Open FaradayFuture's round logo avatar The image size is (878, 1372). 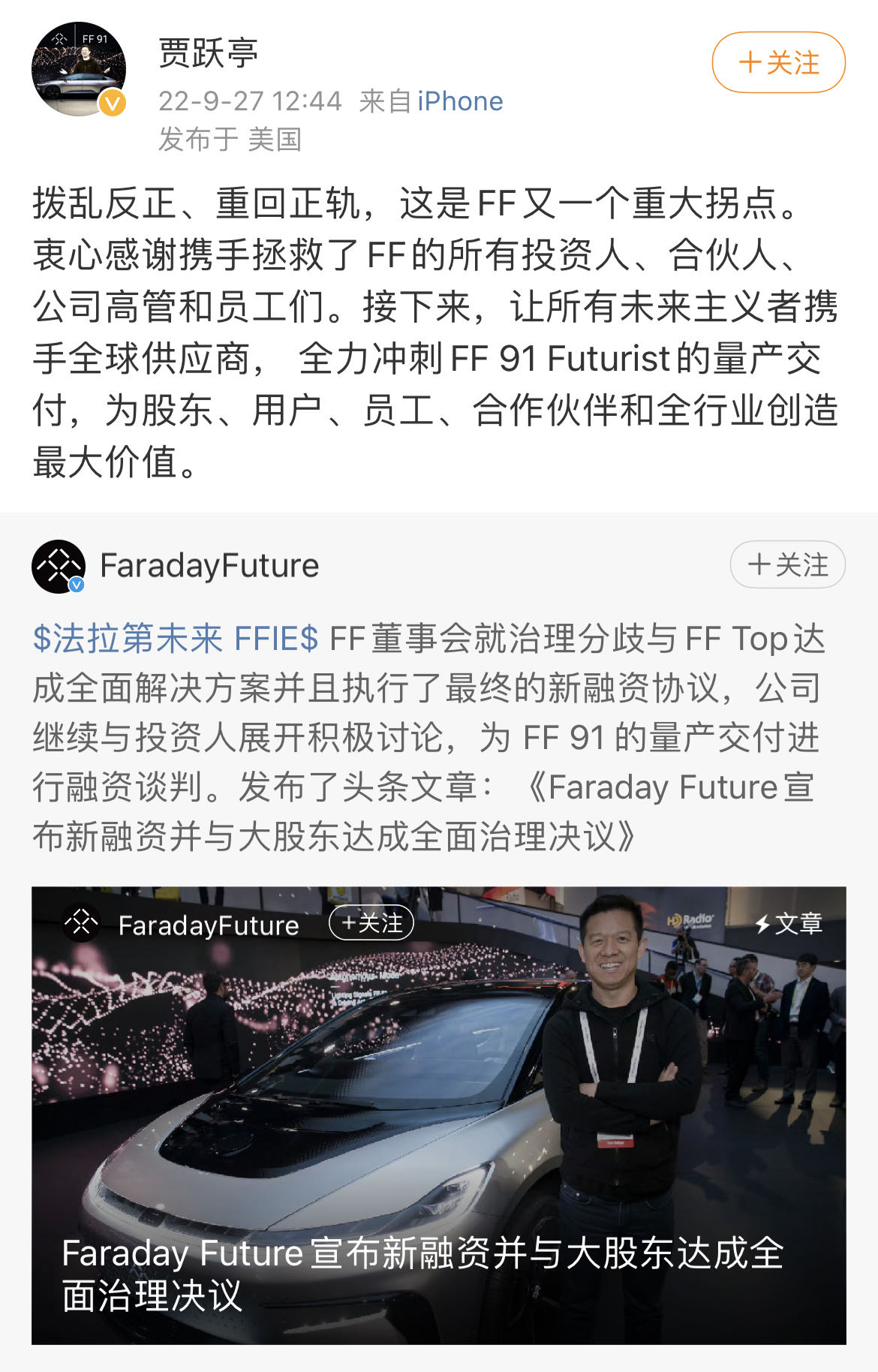click(59, 566)
